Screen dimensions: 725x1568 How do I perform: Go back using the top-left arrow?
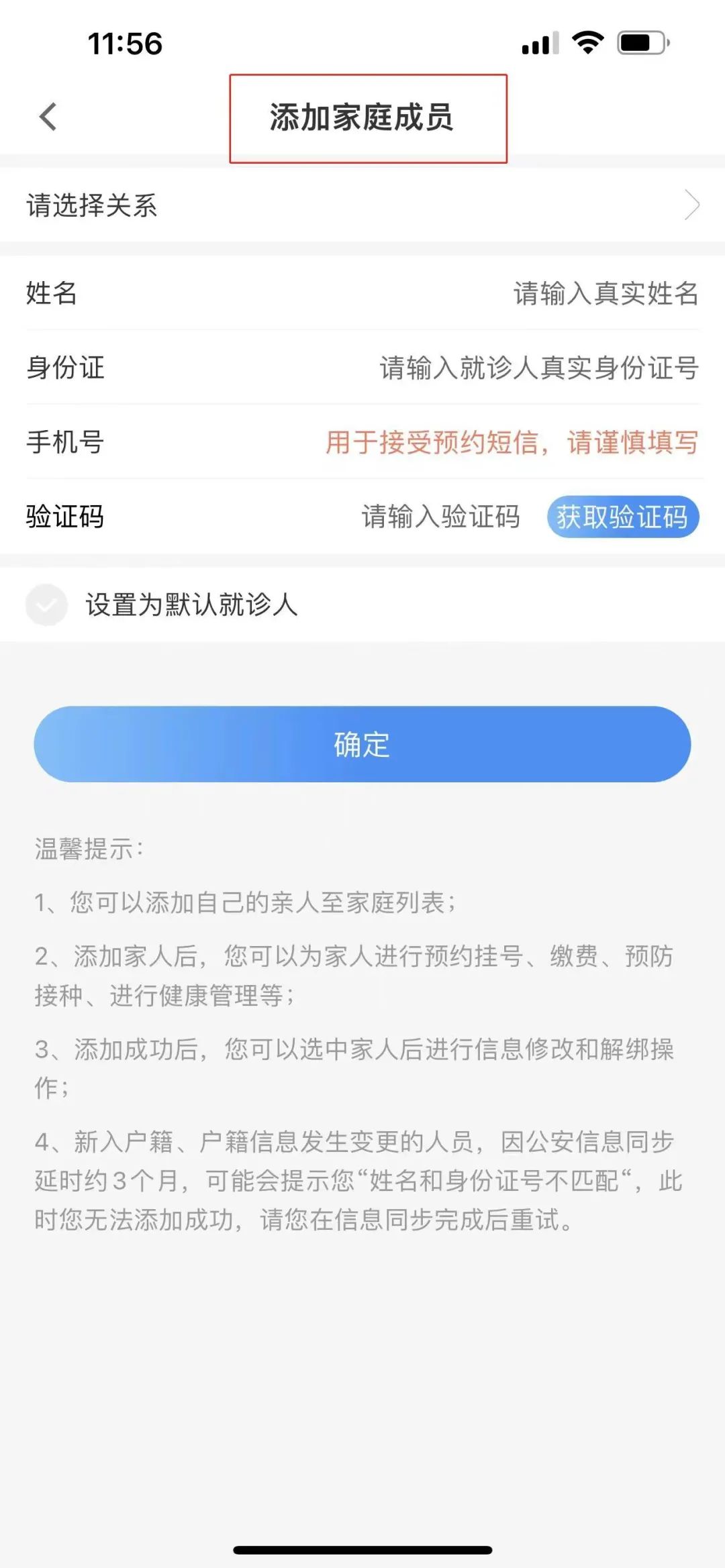(48, 117)
